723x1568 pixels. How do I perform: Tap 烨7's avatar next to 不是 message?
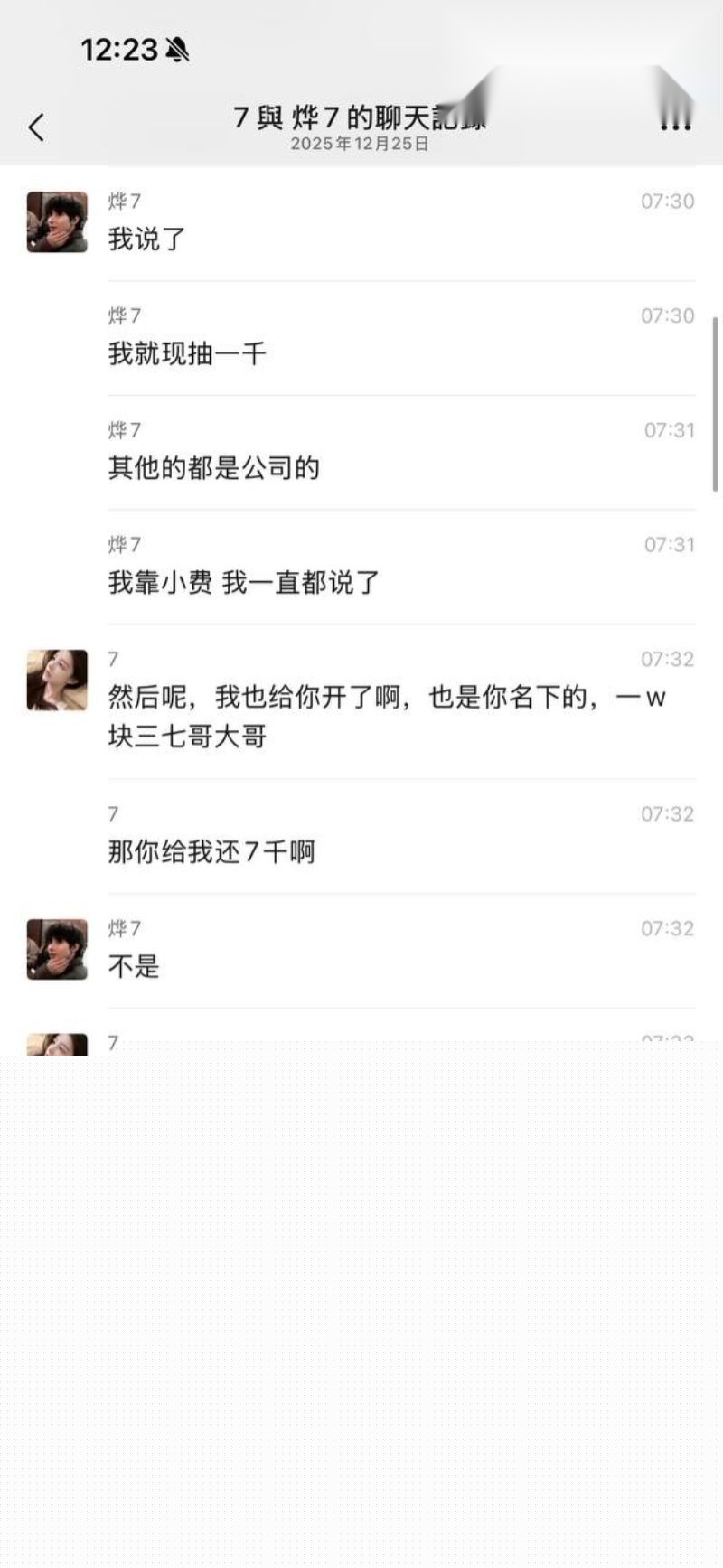pyautogui.click(x=56, y=949)
